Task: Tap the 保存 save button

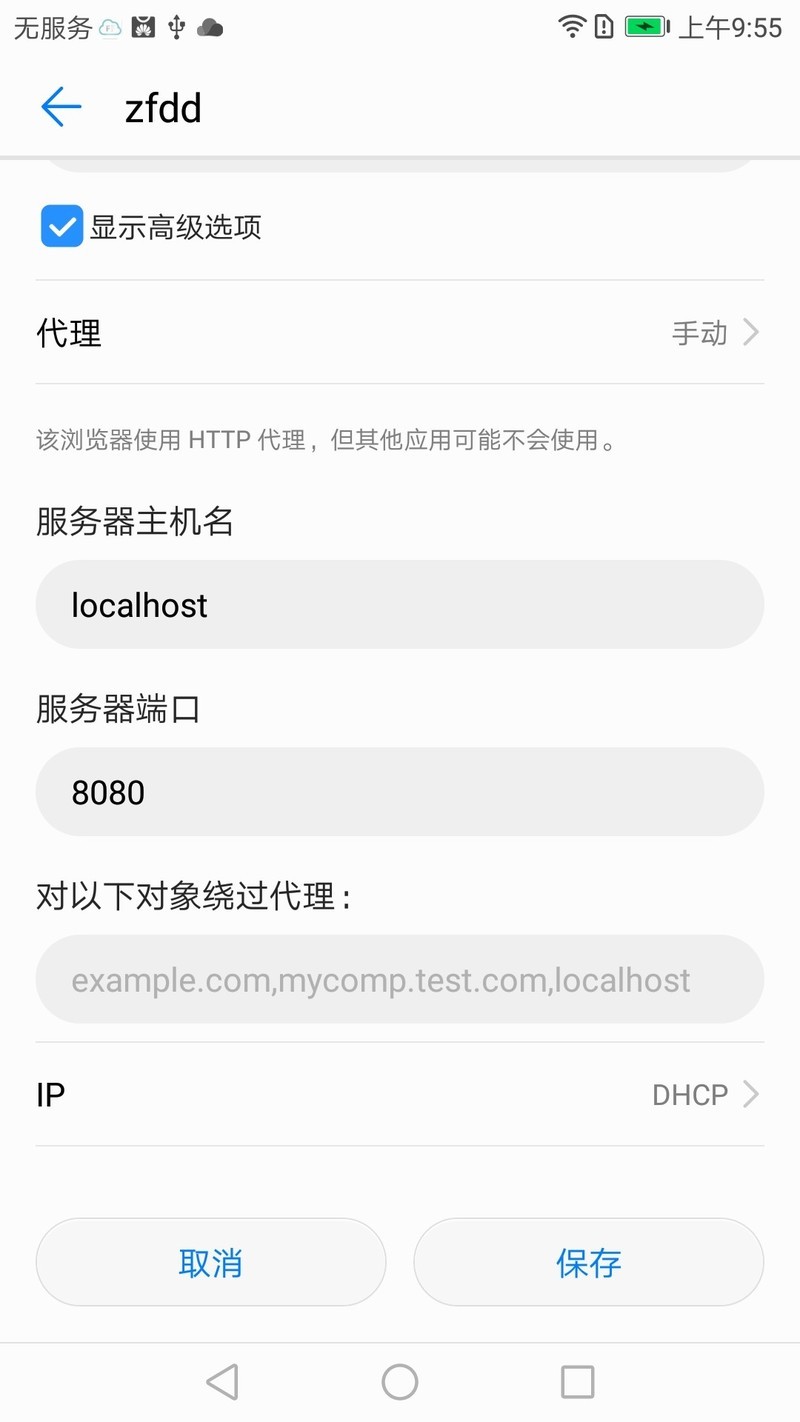Action: point(588,1262)
